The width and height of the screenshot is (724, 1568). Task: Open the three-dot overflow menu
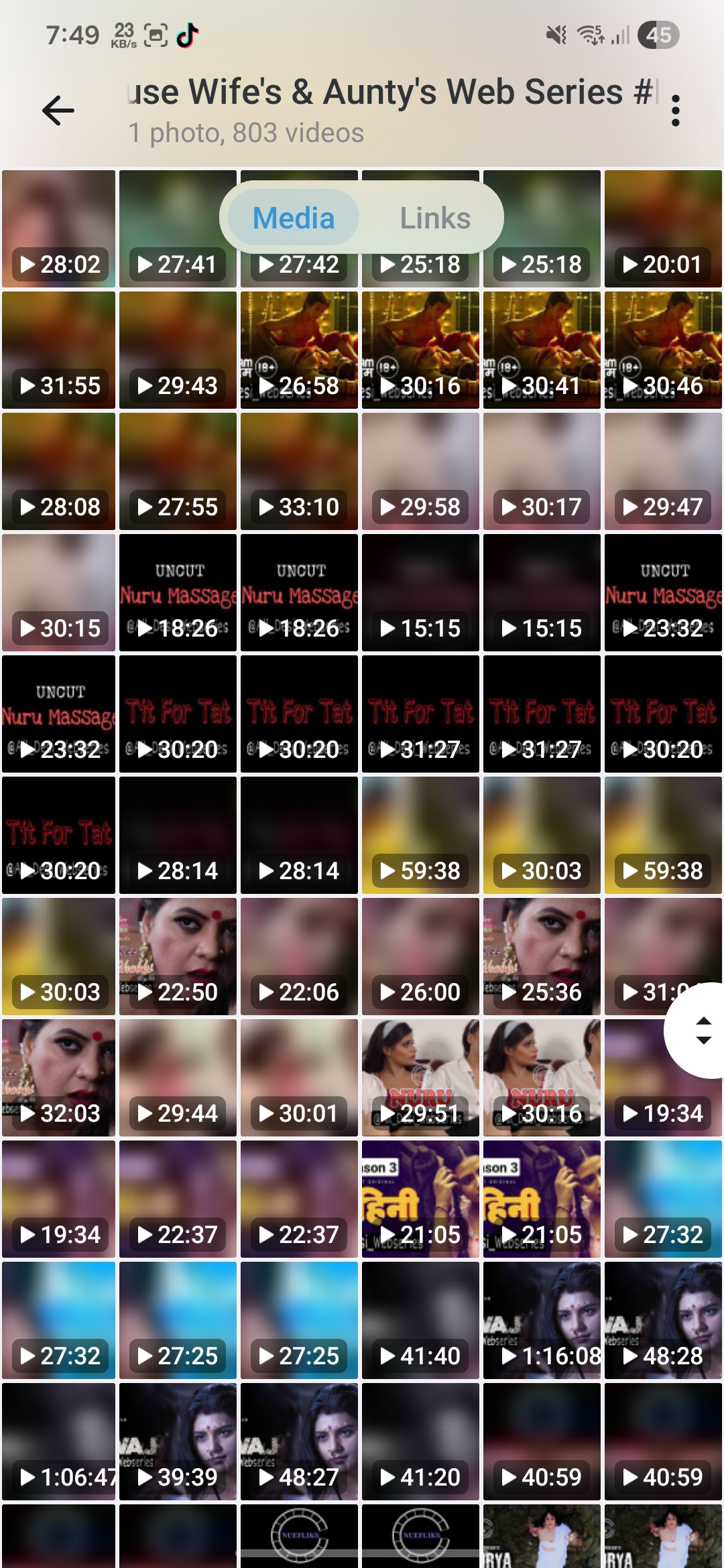click(676, 111)
